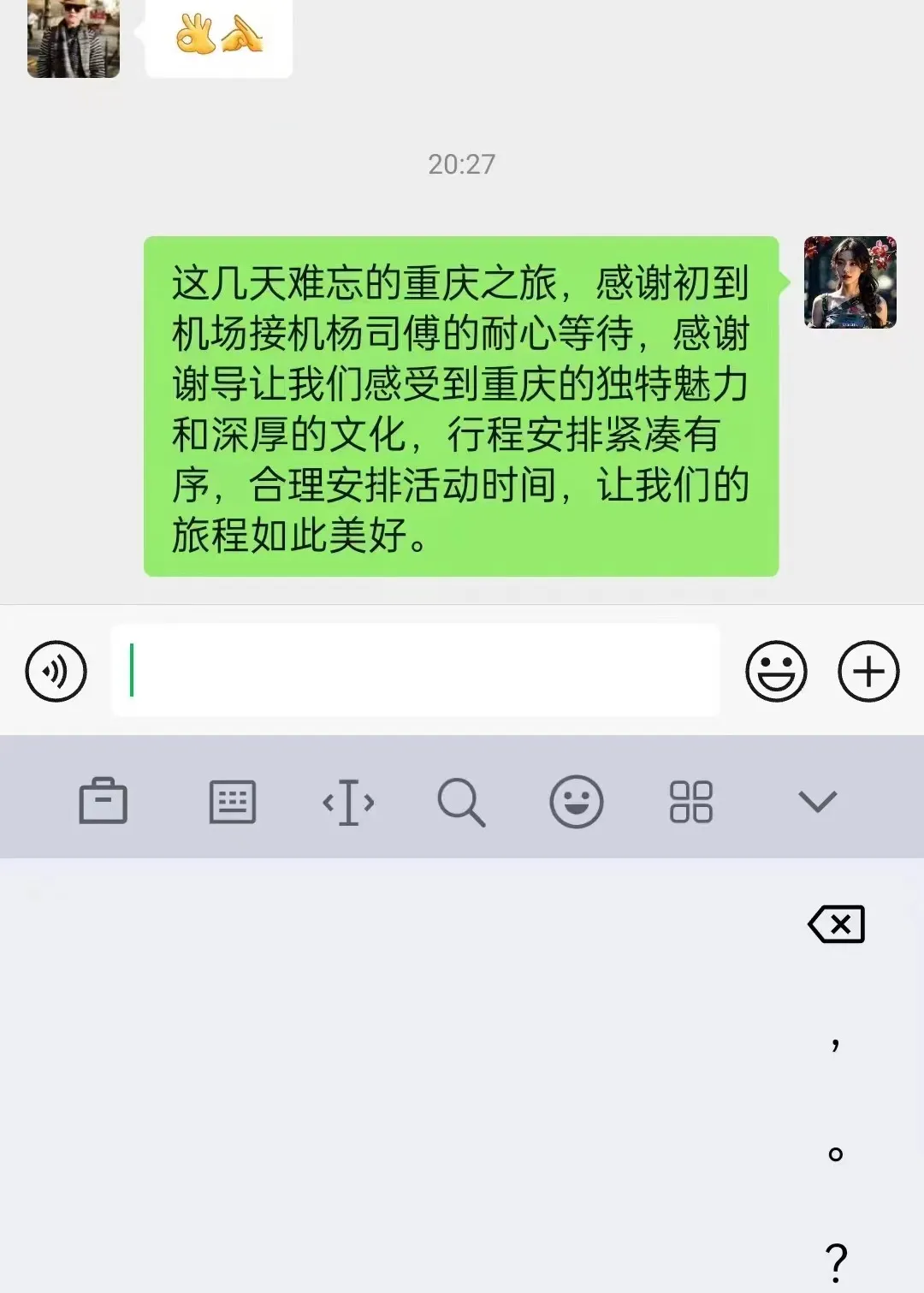Switch keyboard layout via keyboard icon
Image resolution: width=924 pixels, height=1293 pixels.
click(x=233, y=802)
